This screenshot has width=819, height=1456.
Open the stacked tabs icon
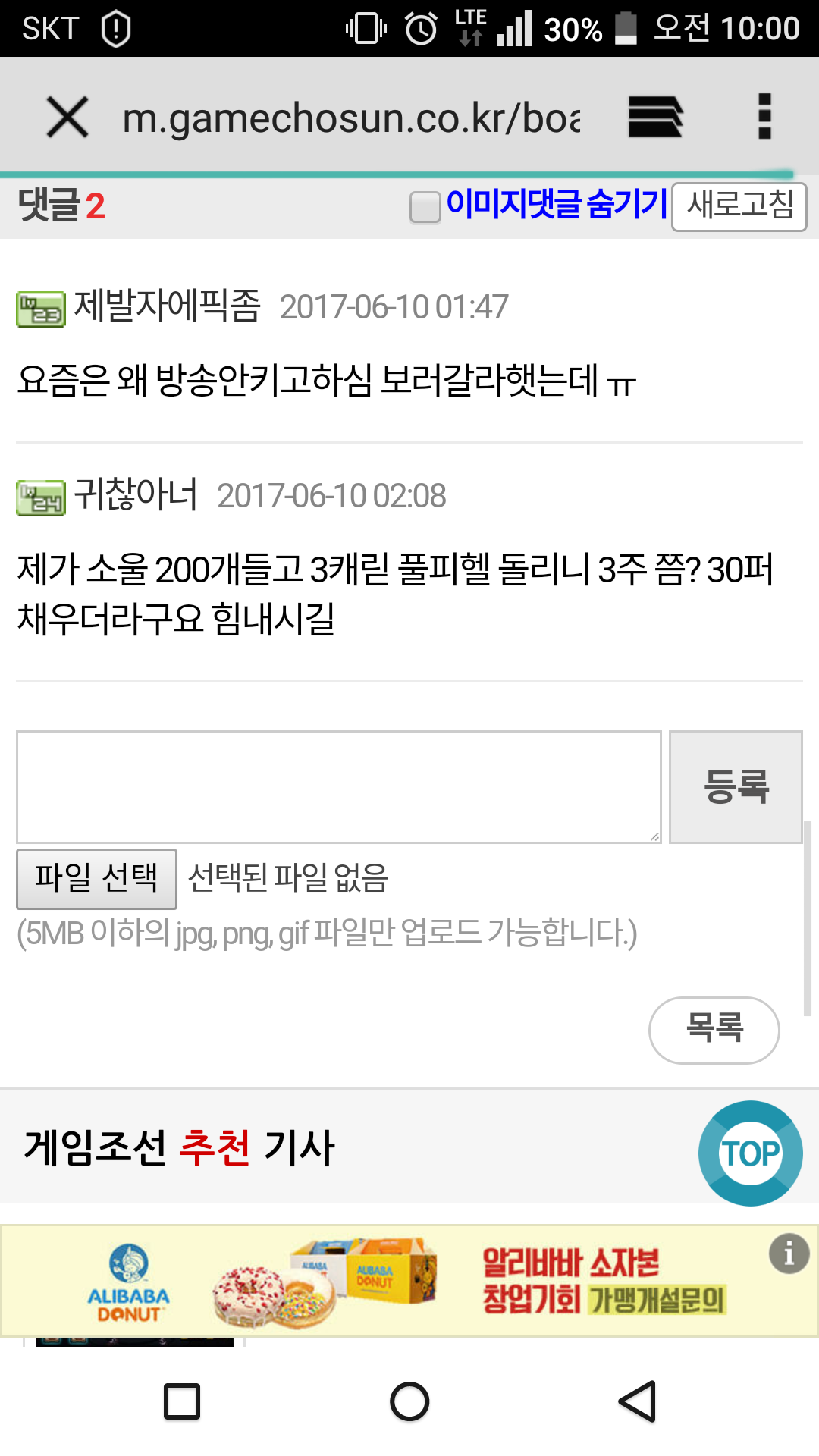(x=655, y=117)
